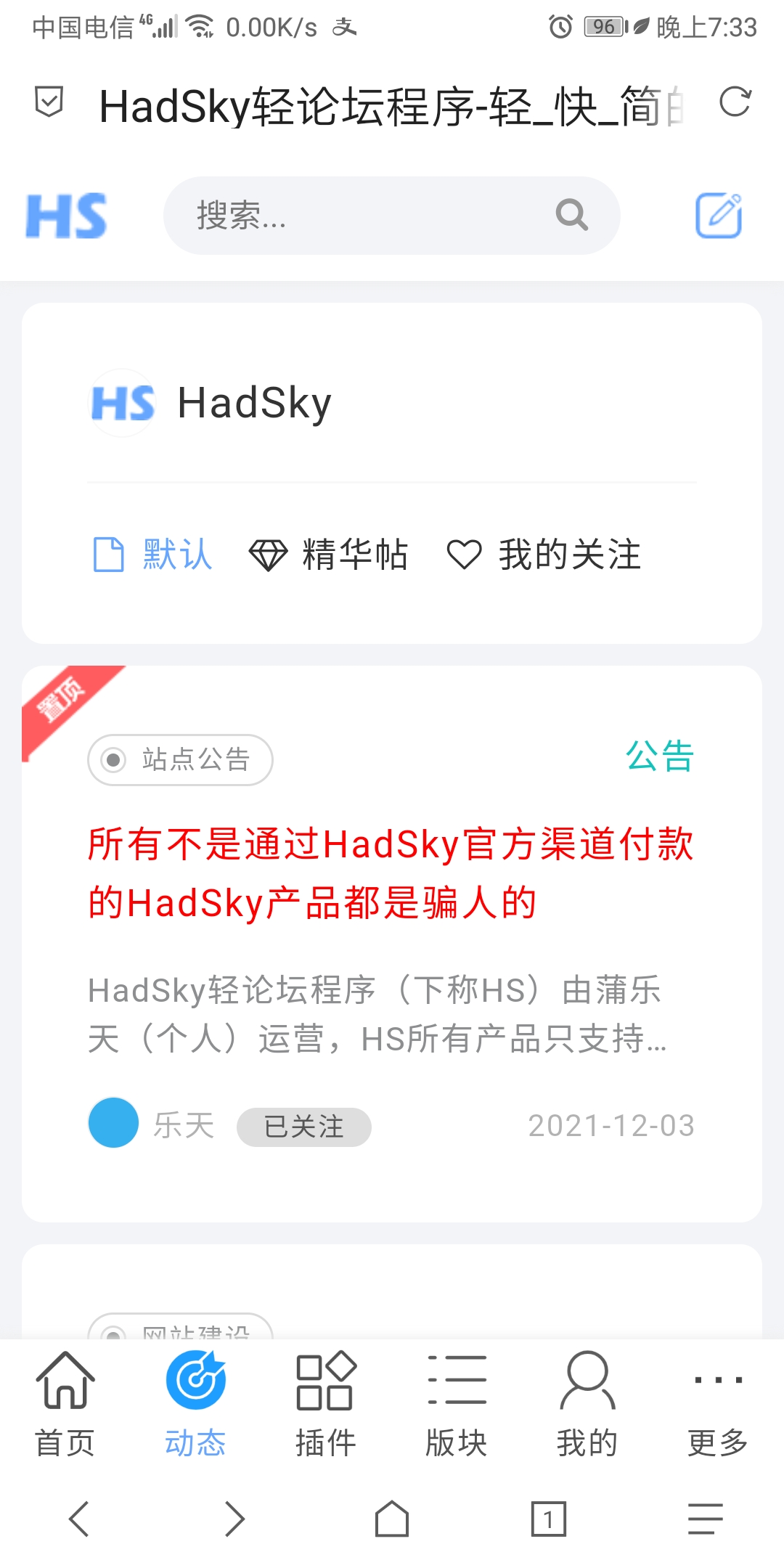The image size is (784, 1568).
Task: Open the 站点公告 category chip
Action: coord(180,760)
